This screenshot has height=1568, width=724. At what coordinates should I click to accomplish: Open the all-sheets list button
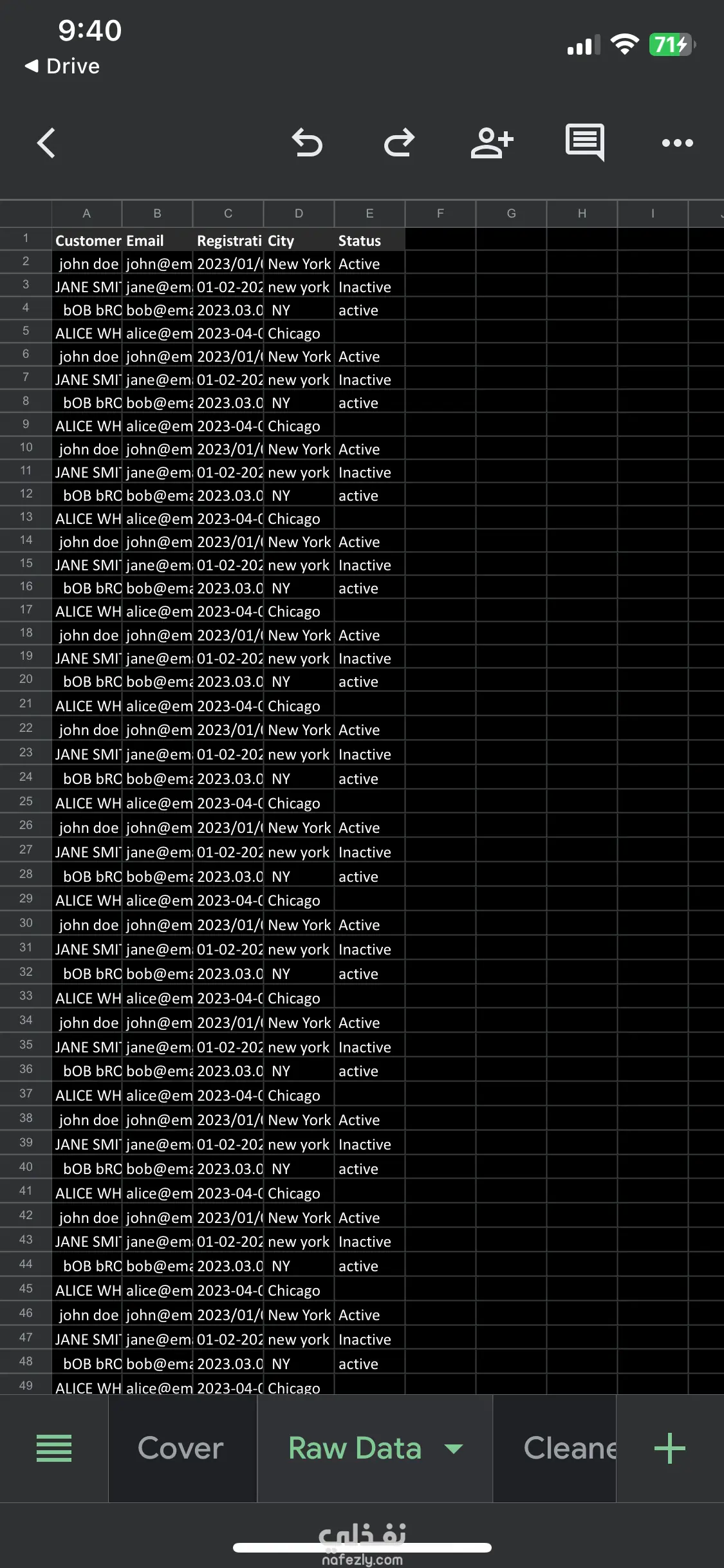coord(54,1448)
